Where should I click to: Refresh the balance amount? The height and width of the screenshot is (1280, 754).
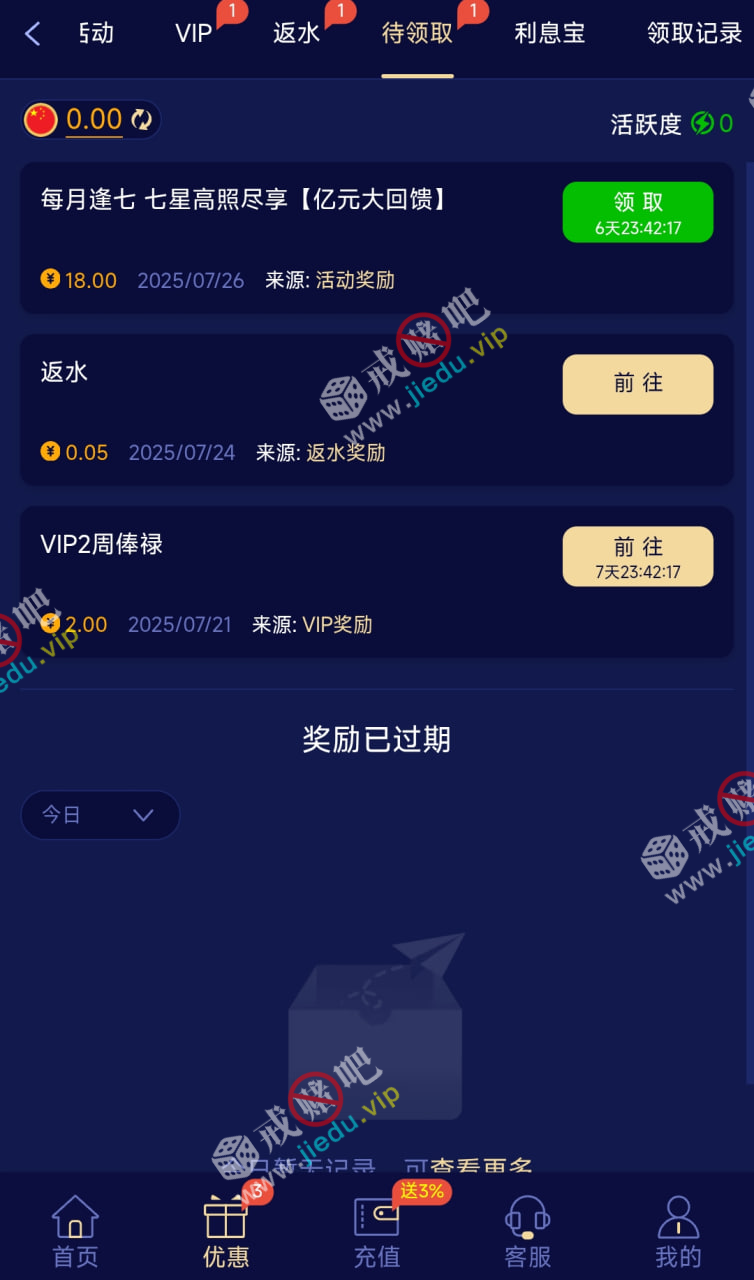(142, 120)
